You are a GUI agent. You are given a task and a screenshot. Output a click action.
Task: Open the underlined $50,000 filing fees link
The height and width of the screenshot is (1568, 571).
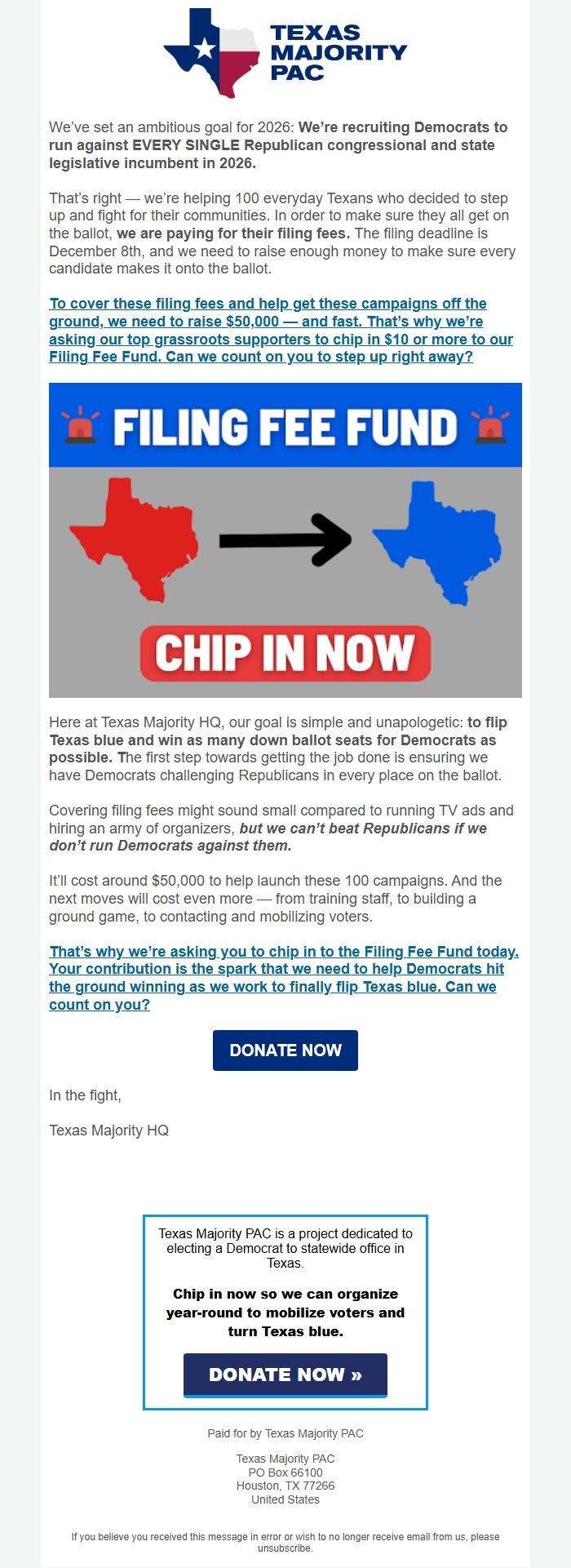[x=281, y=330]
